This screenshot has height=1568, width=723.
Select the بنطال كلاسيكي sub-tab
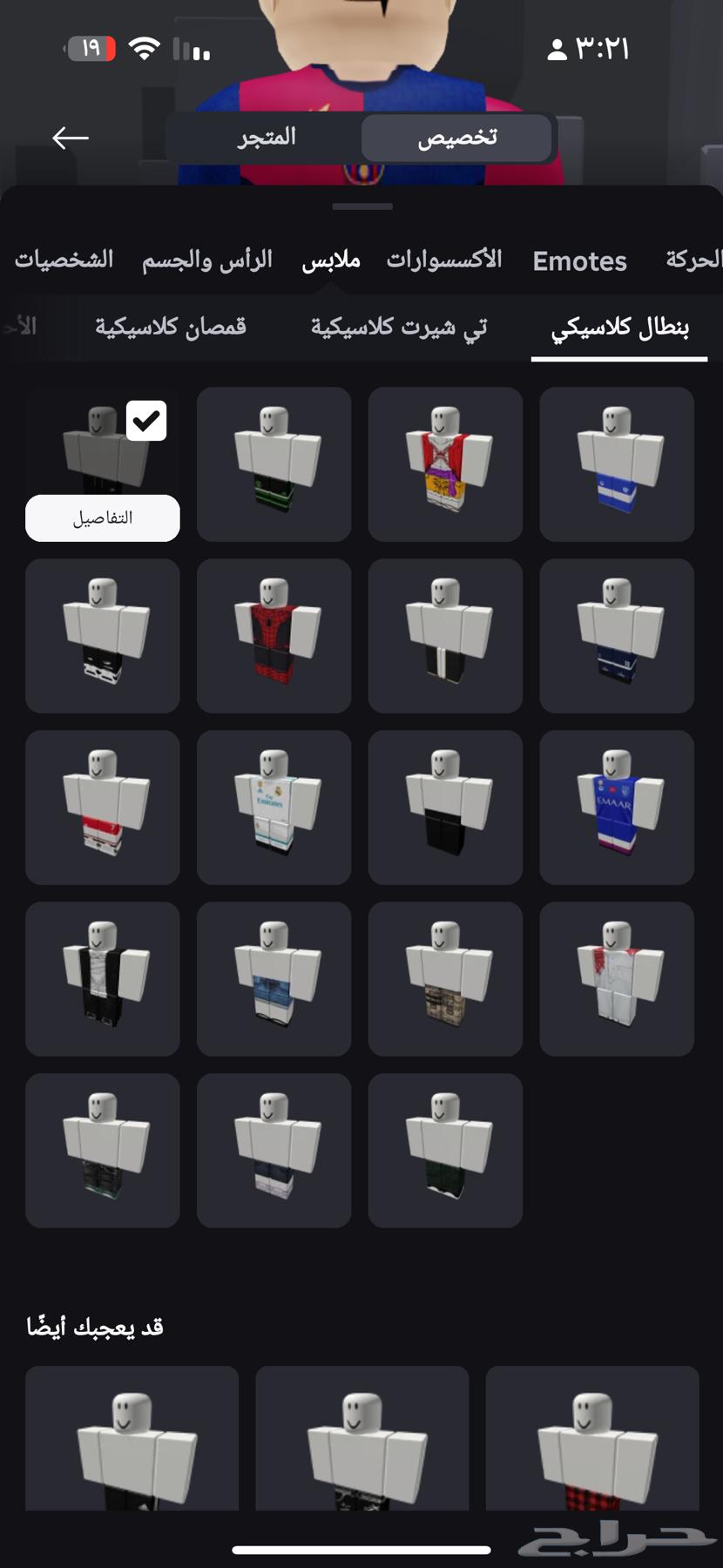click(x=619, y=328)
